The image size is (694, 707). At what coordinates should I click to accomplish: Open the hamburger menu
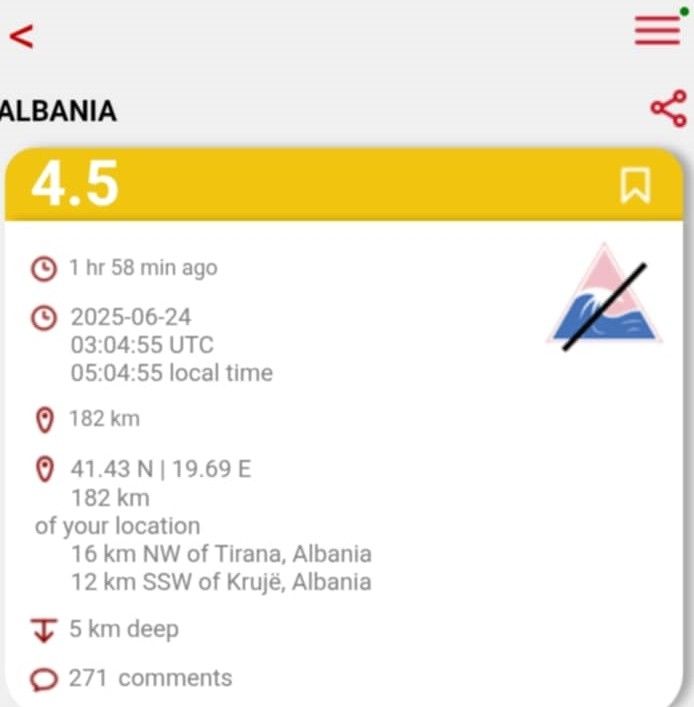tap(656, 30)
